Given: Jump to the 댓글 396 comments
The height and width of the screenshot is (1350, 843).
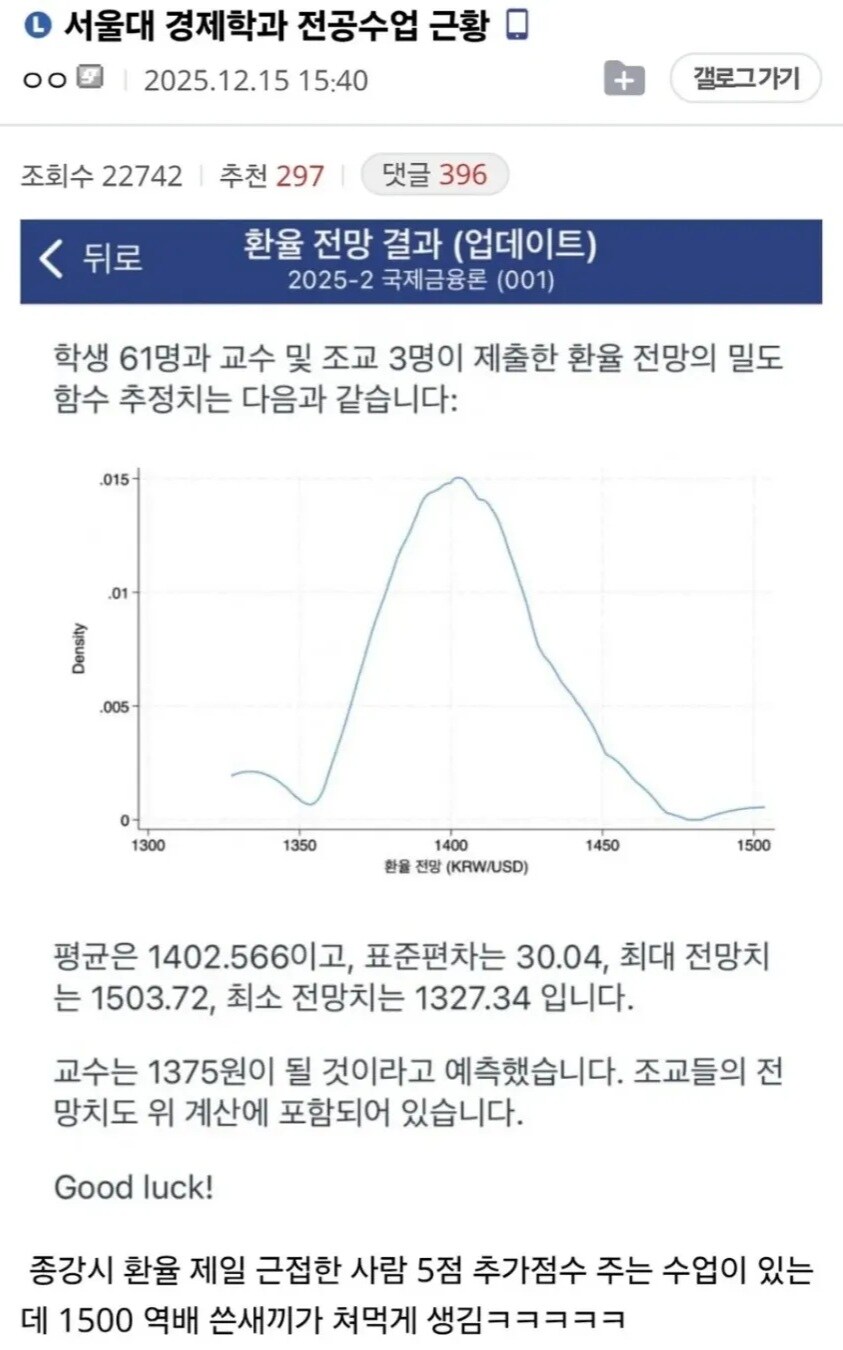Looking at the screenshot, I should coord(435,176).
